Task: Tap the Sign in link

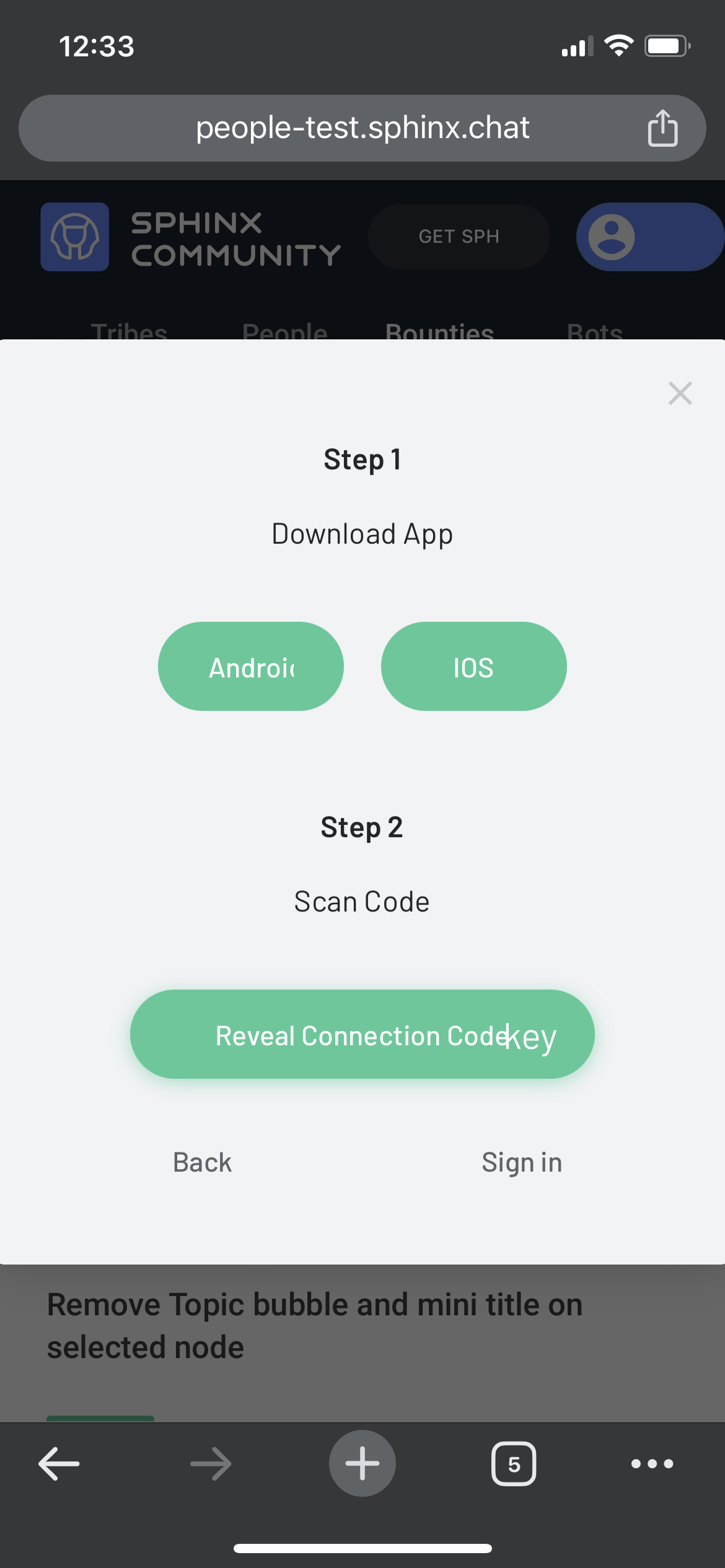Action: tap(522, 1161)
